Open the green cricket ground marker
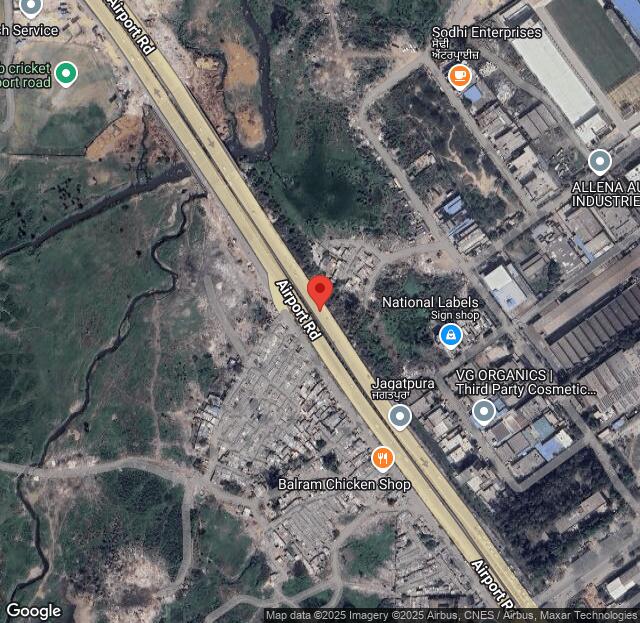Image resolution: width=640 pixels, height=623 pixels. pyautogui.click(x=66, y=73)
